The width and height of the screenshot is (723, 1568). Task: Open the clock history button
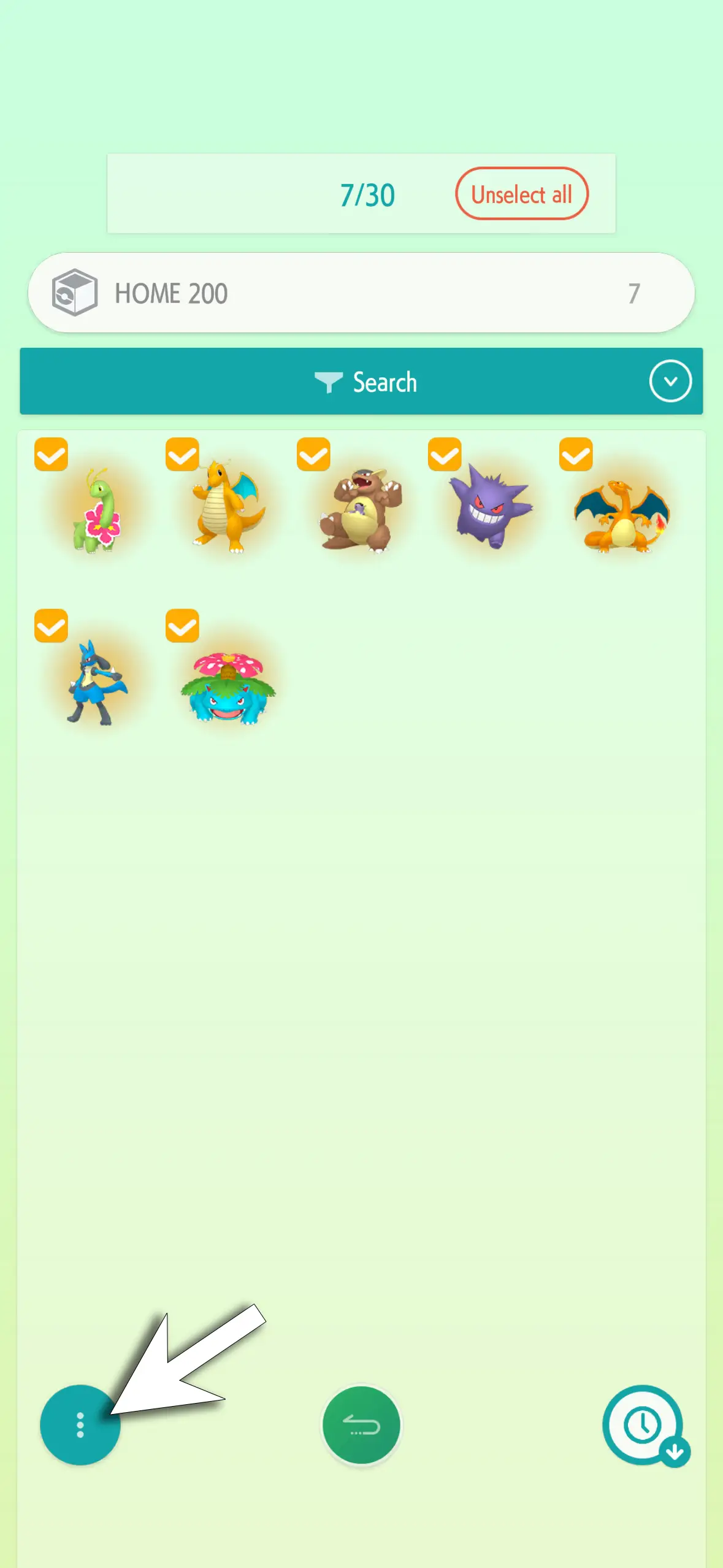pos(643,1424)
